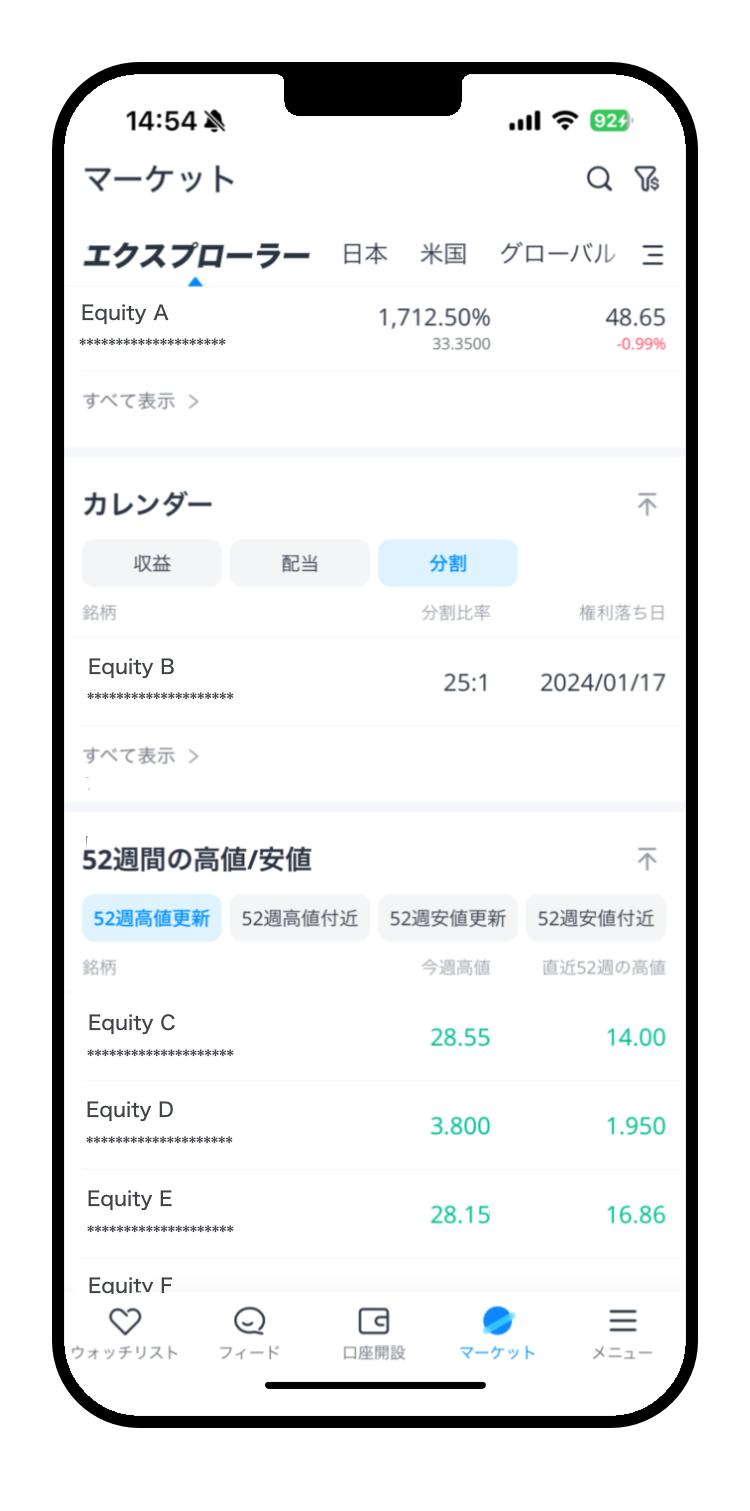The height and width of the screenshot is (1511, 750).
Task: Select the グローバル tab
Action: pos(557,254)
